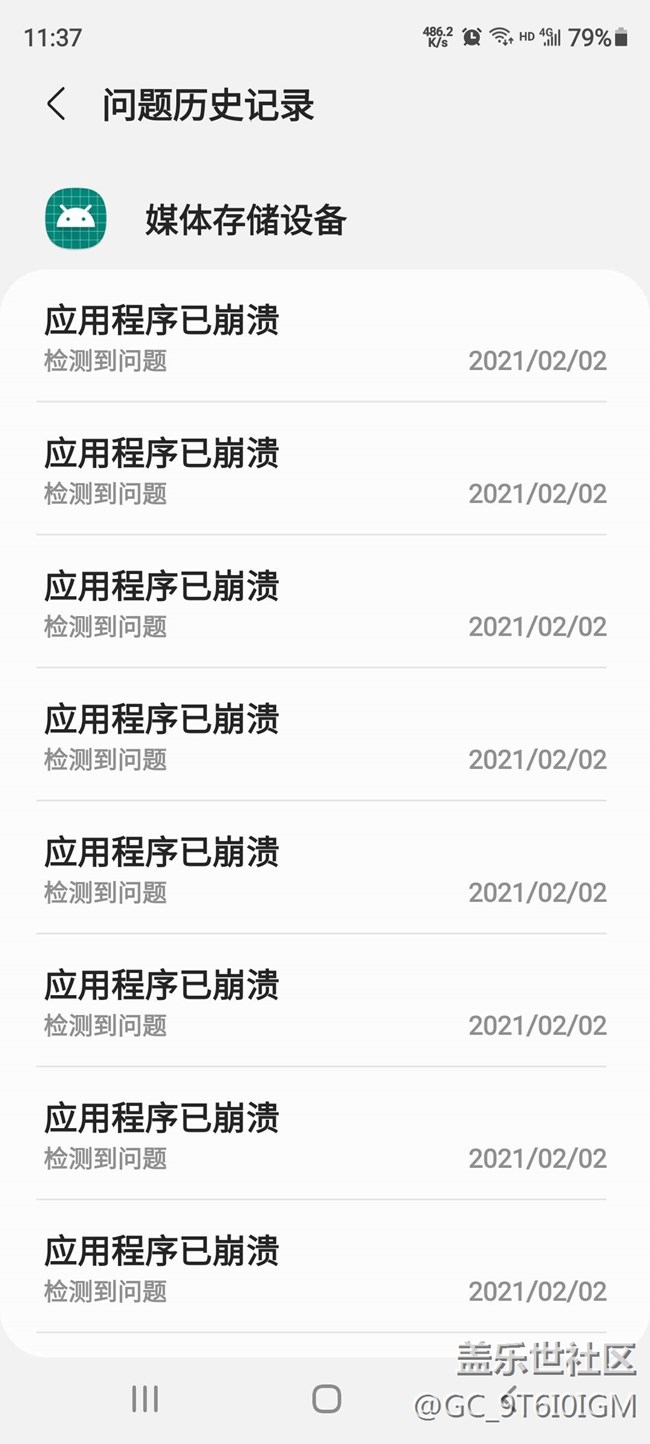The height and width of the screenshot is (1444, 650).
Task: Tap the home navigation button
Action: point(326,1398)
